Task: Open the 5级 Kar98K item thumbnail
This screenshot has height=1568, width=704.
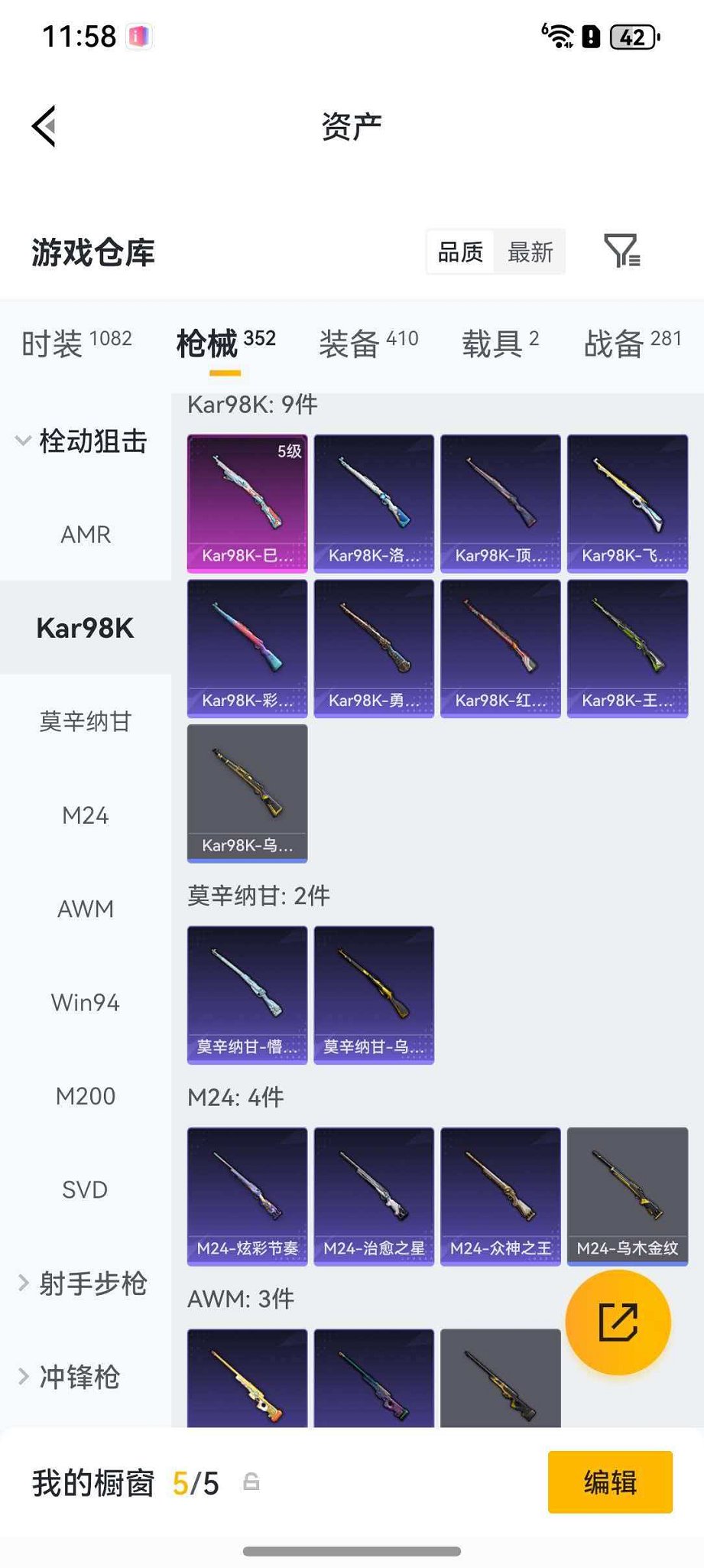Action: point(246,501)
